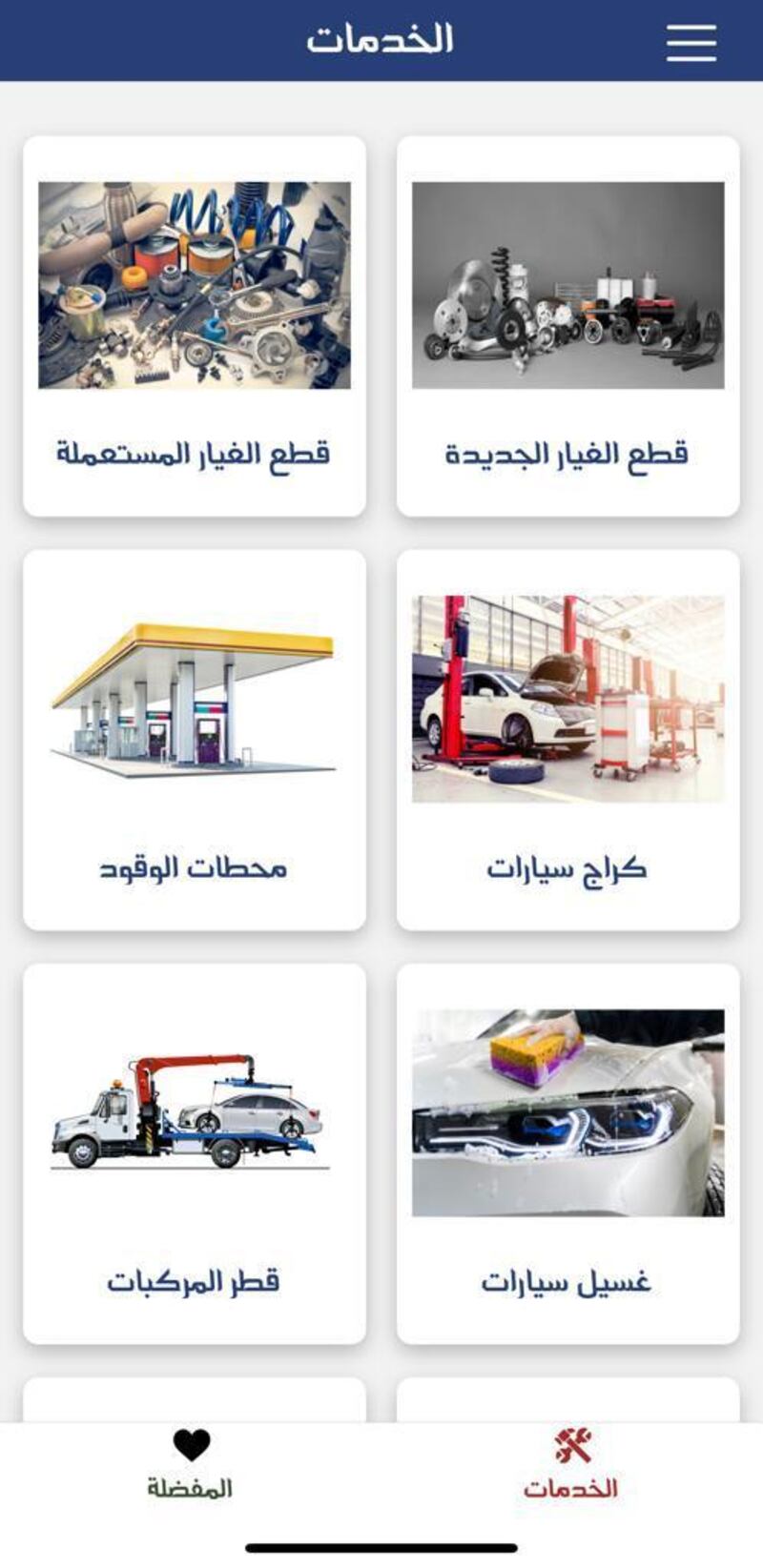The image size is (763, 1568).
Task: View the fuel station image thumbnail
Action: click(x=194, y=696)
